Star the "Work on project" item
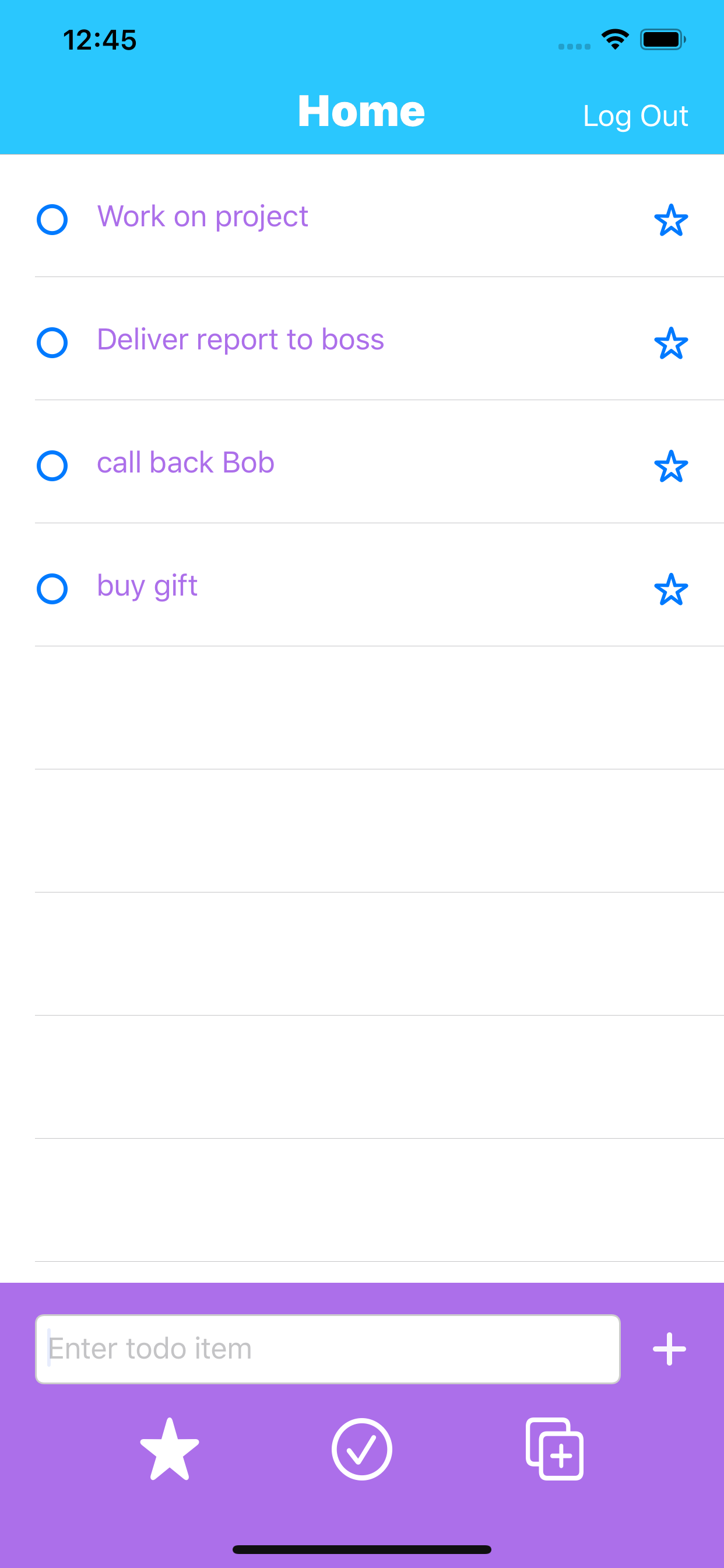Viewport: 724px width, 1568px height. 671,220
